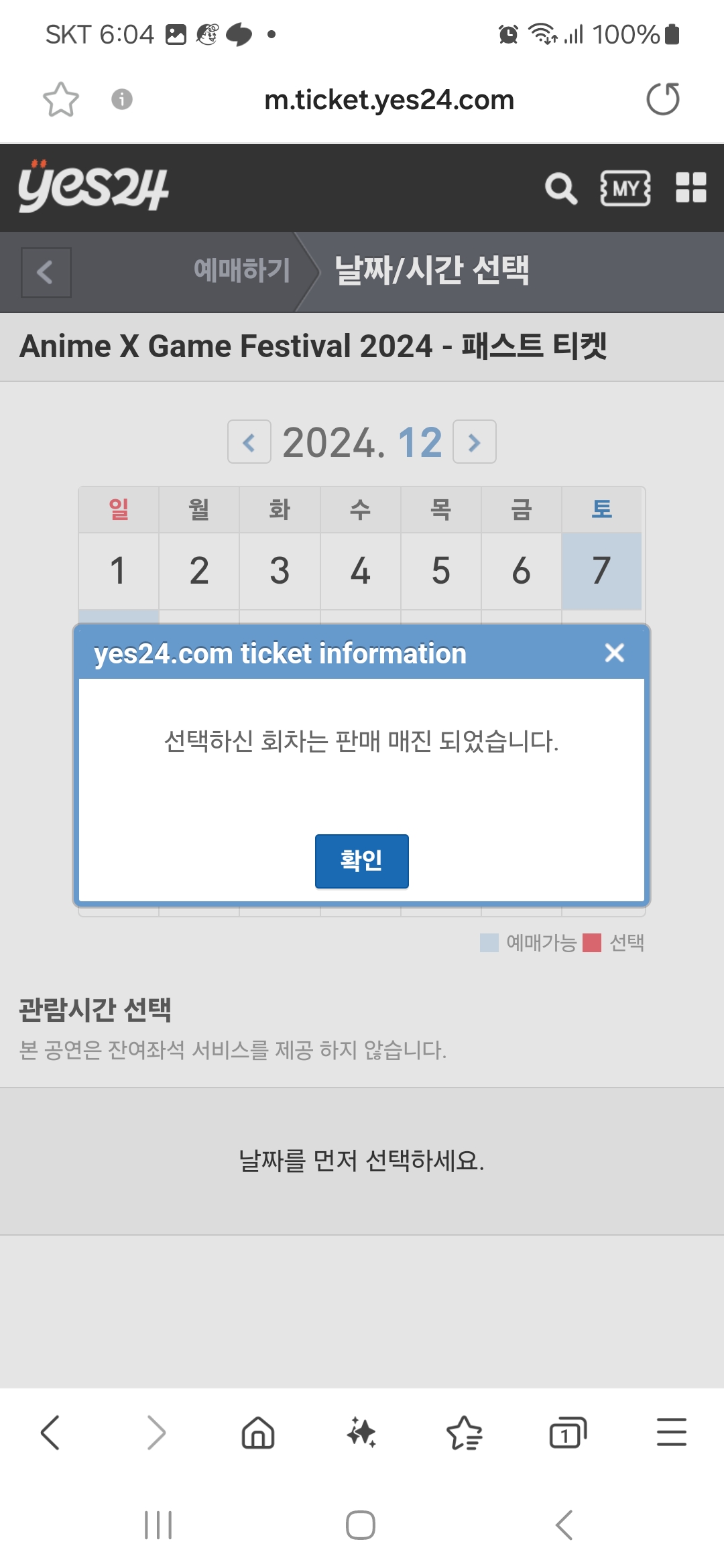Viewport: 724px width, 1568px height.
Task: Reload the page
Action: 662,100
